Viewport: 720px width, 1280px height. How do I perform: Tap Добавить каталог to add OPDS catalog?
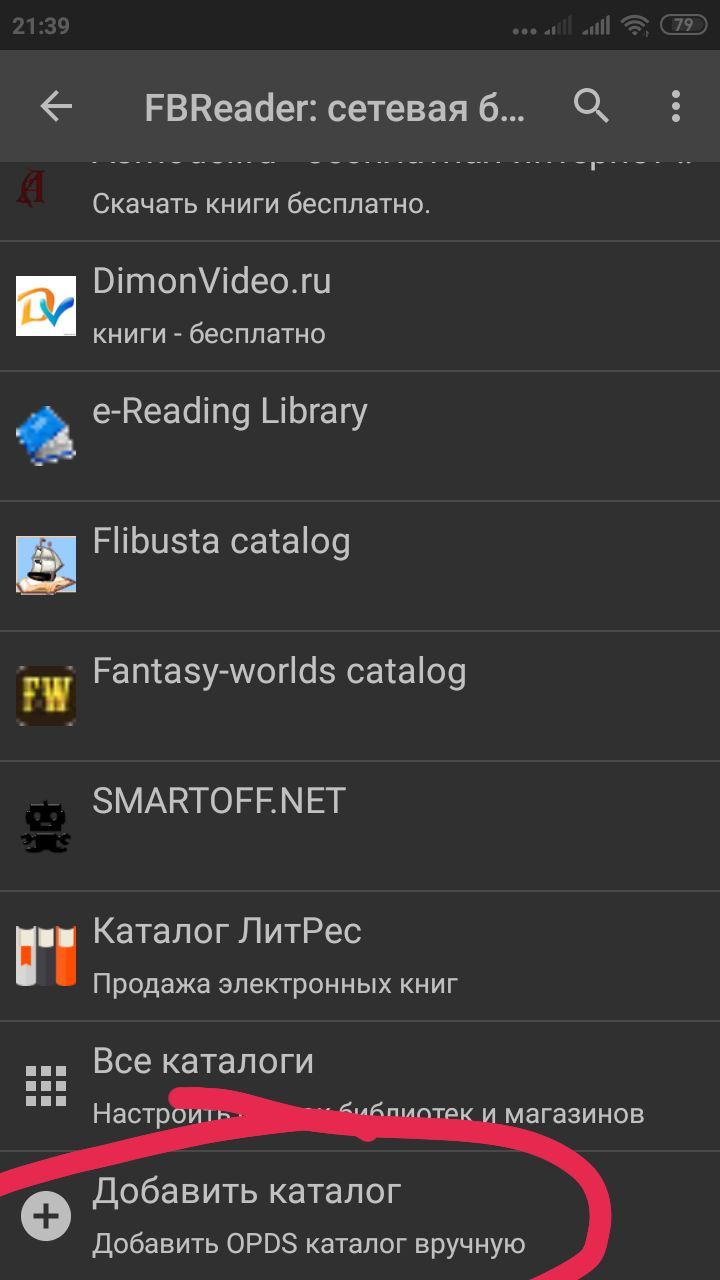tap(360, 1216)
